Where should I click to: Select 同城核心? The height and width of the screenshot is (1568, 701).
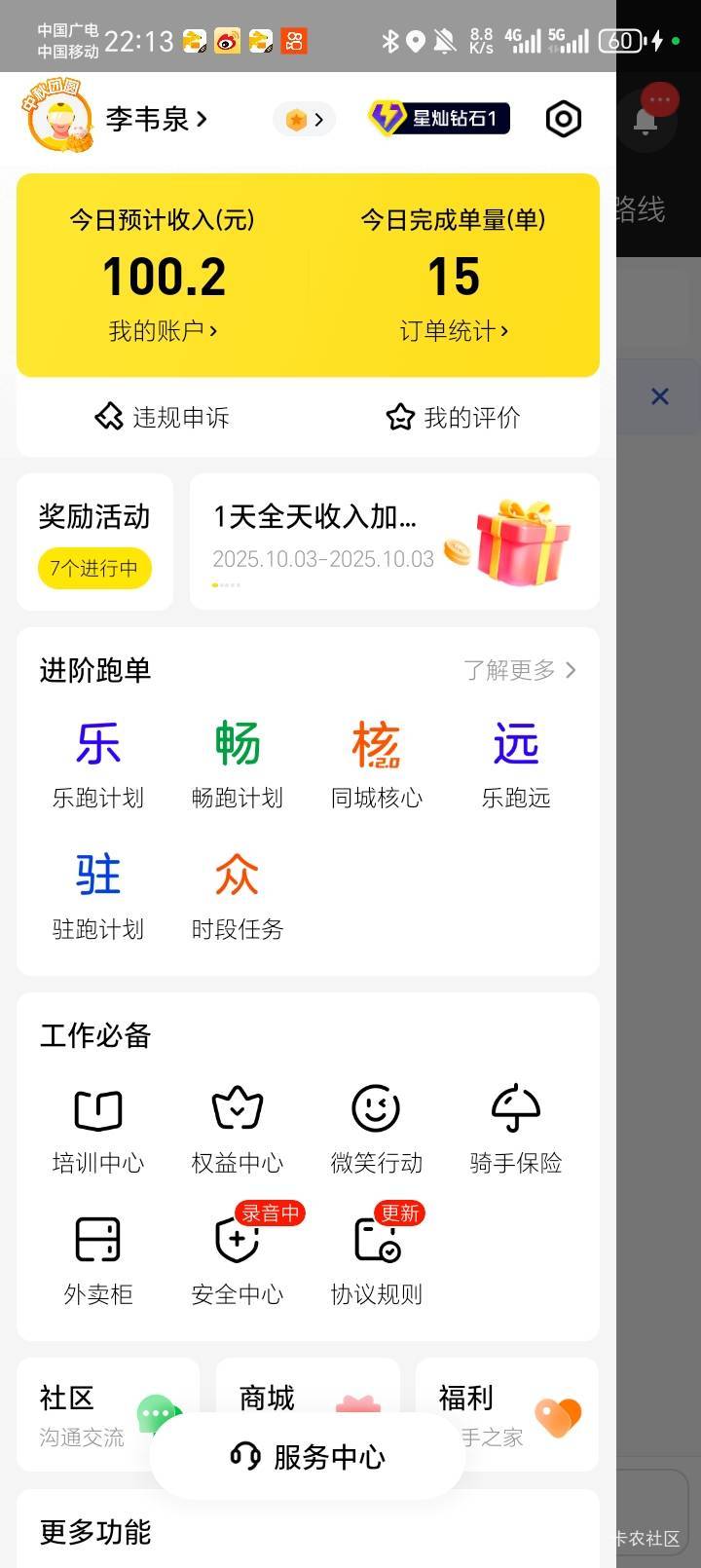377,765
